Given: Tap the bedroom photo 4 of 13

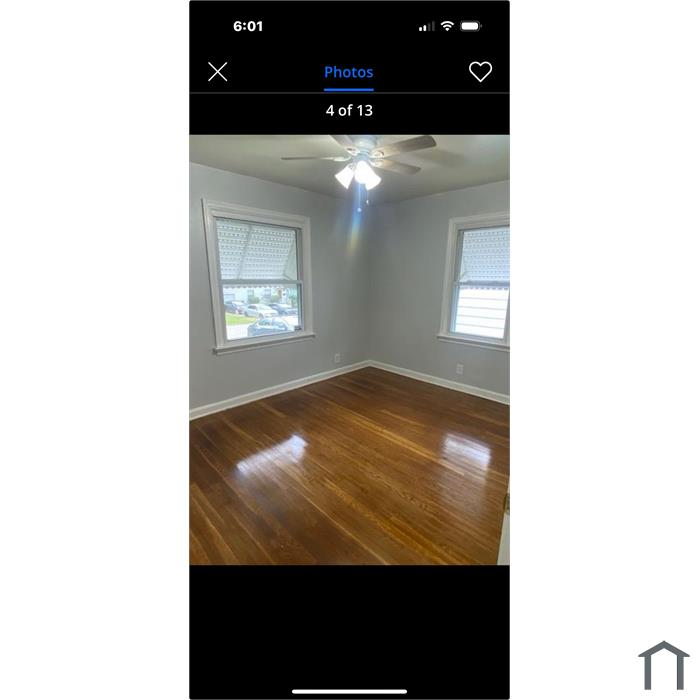Looking at the screenshot, I should 349,349.
